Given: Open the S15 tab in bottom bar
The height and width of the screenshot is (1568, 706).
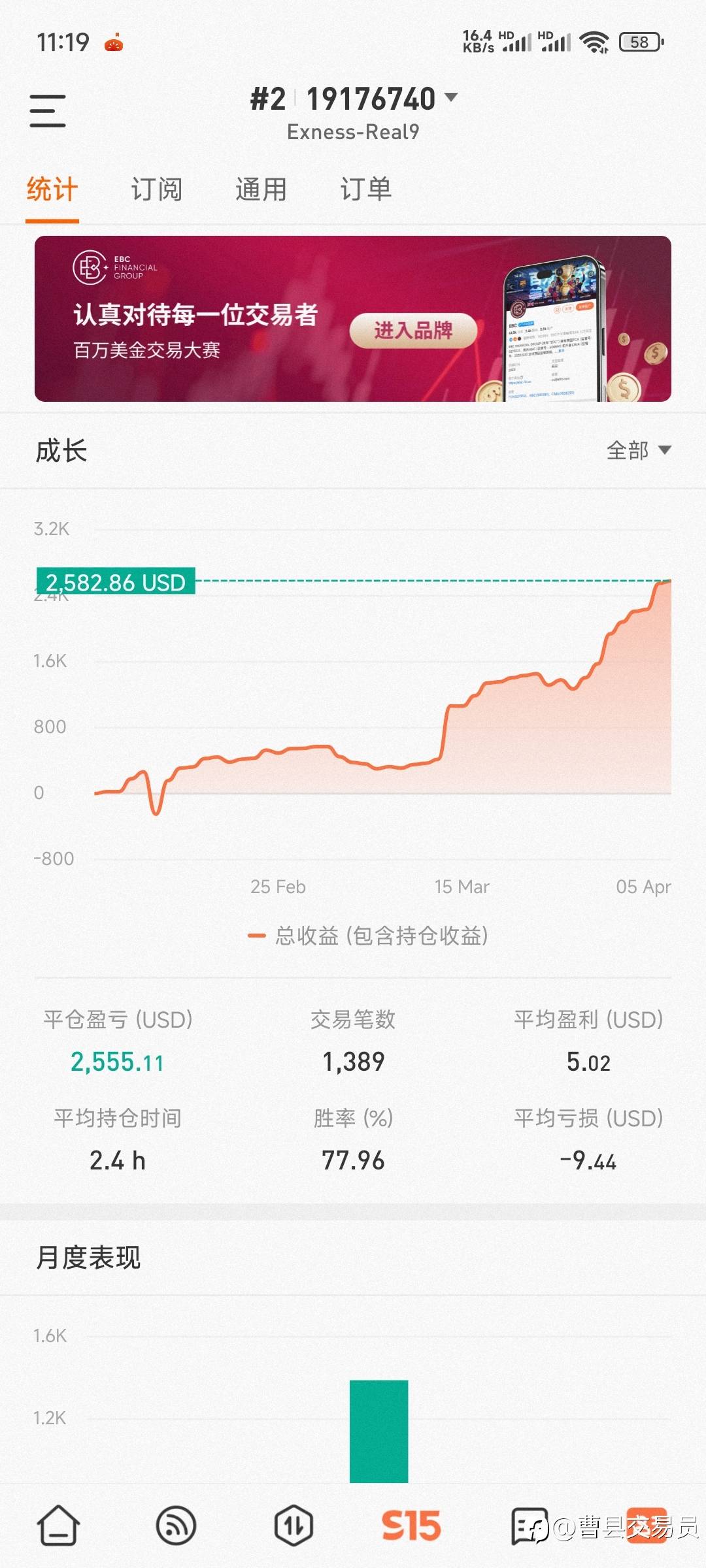Looking at the screenshot, I should click(411, 1526).
